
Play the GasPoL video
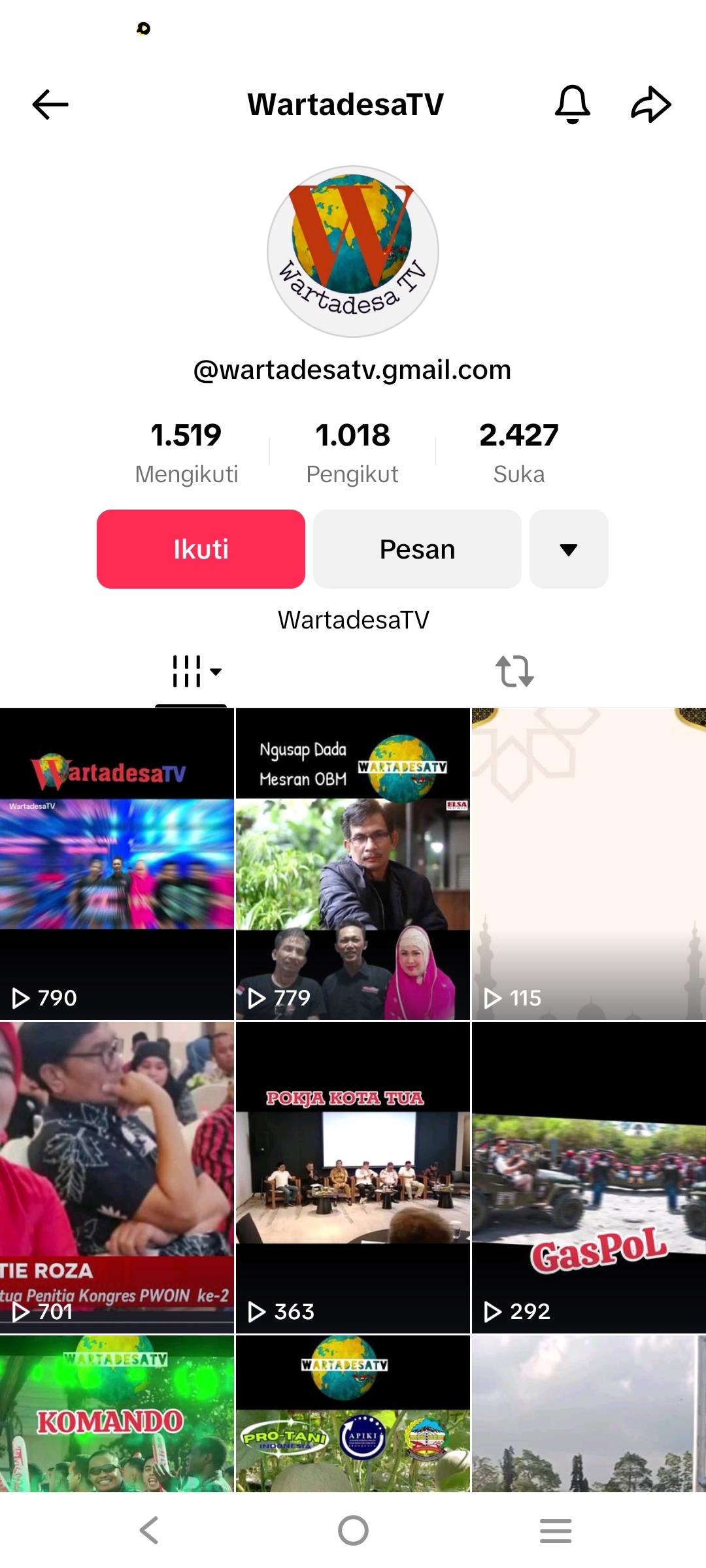[588, 1177]
